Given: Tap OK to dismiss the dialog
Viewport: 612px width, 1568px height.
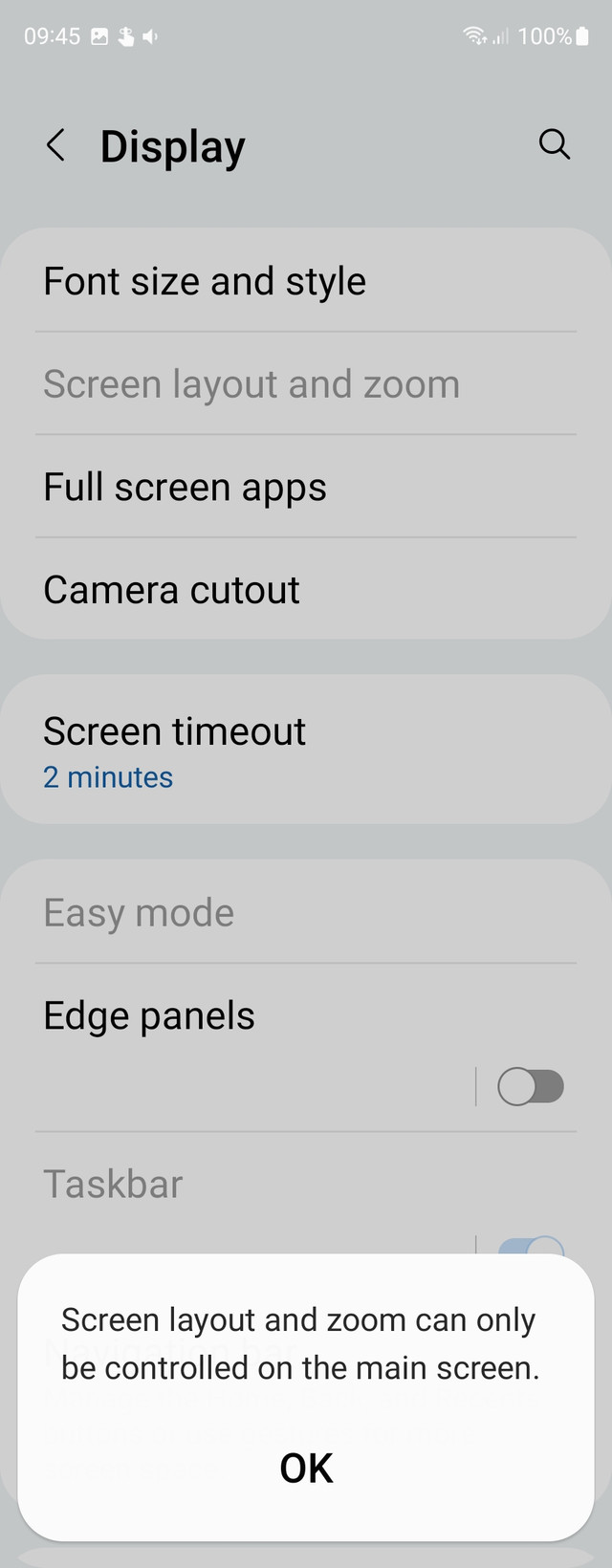Looking at the screenshot, I should [x=306, y=1468].
